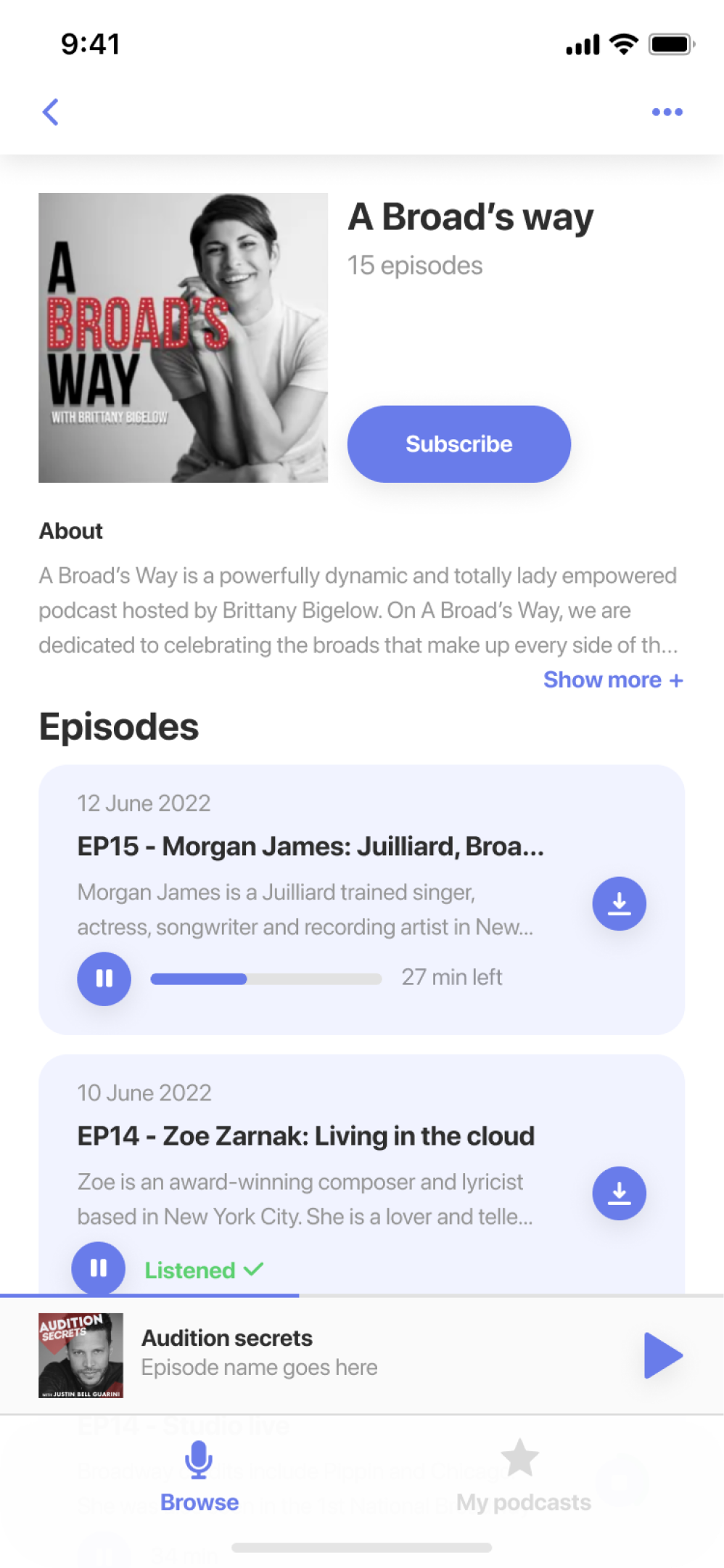Screen dimensions: 724x1568
Task: Pause the EP15 Morgan James episode
Action: click(x=104, y=979)
